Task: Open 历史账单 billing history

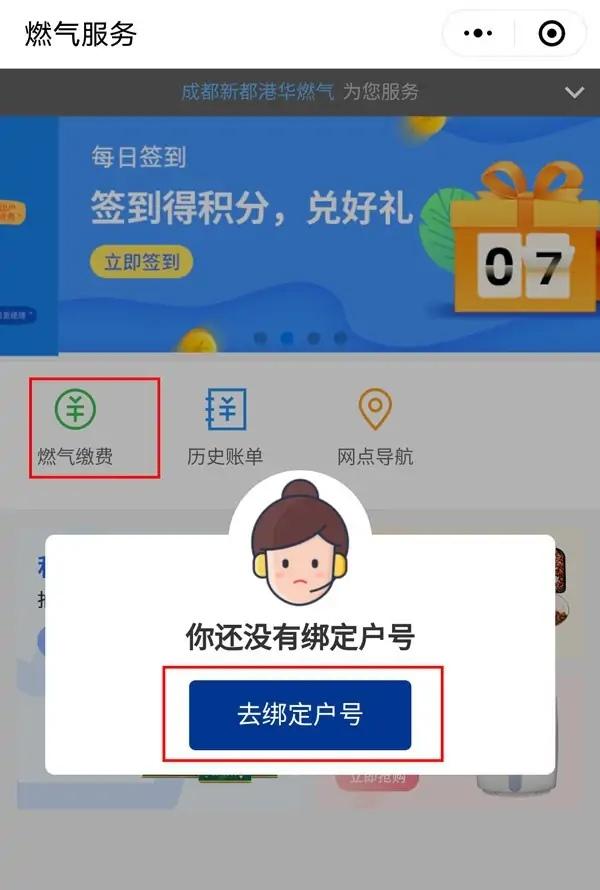Action: pos(225,427)
